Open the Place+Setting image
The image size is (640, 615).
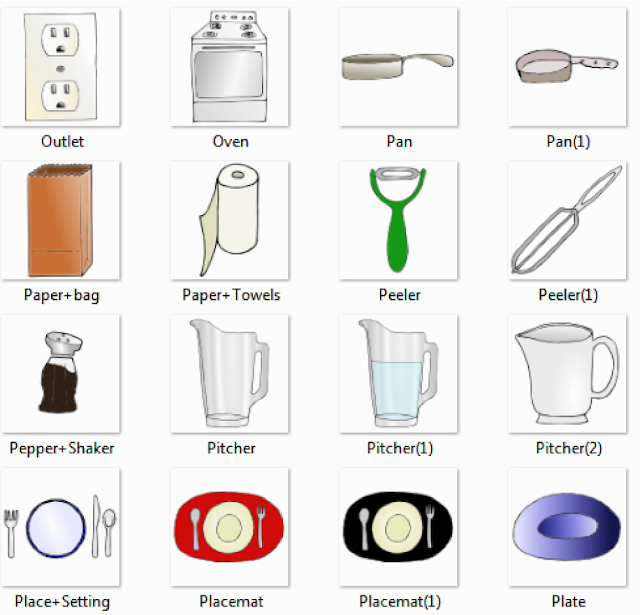click(x=62, y=527)
